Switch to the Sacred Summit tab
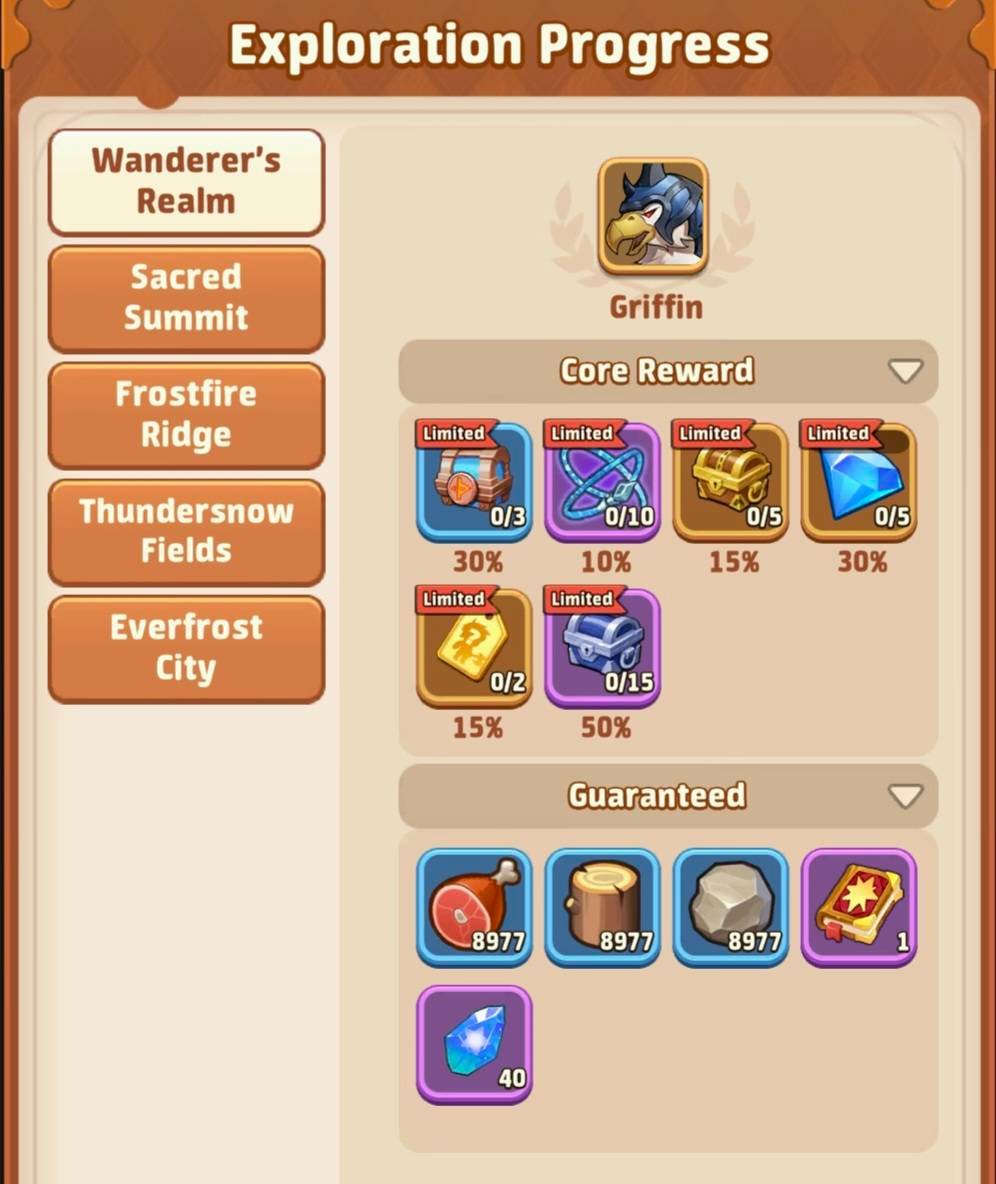 click(x=186, y=297)
